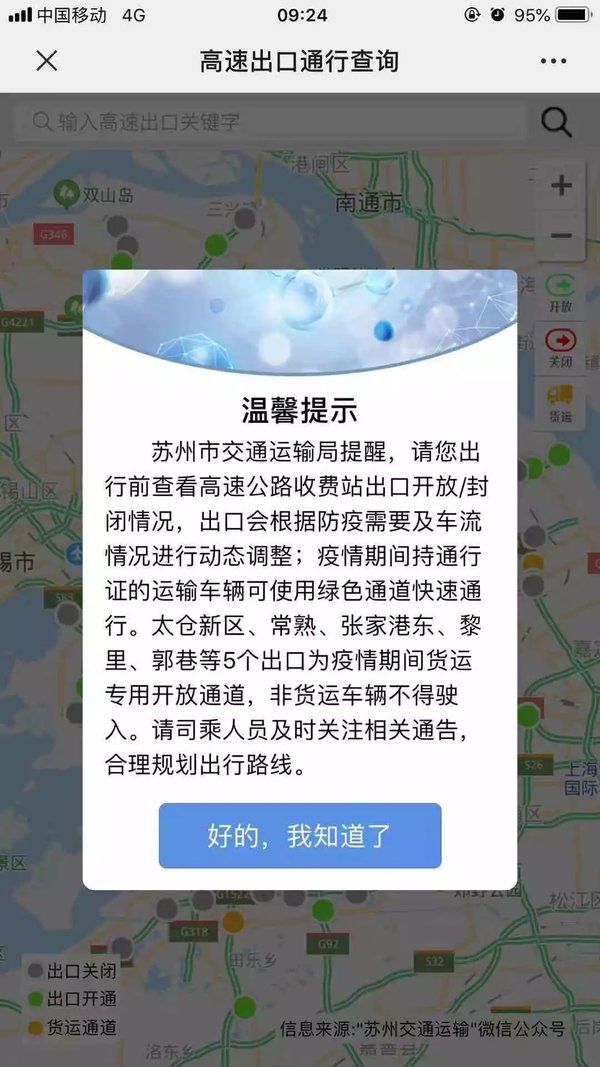600x1067 pixels.
Task: Filter map by 开放 exits
Action: [560, 294]
